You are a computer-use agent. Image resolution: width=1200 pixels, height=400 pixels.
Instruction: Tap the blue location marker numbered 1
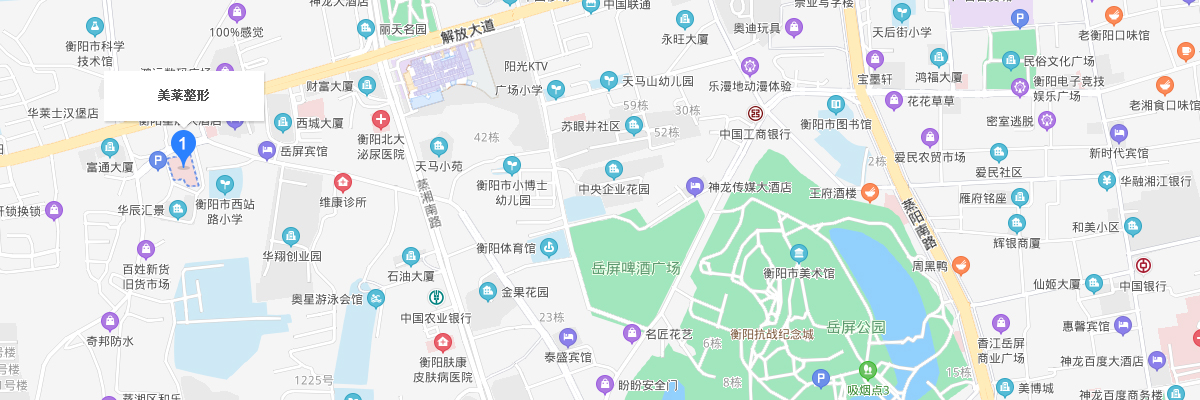point(182,147)
